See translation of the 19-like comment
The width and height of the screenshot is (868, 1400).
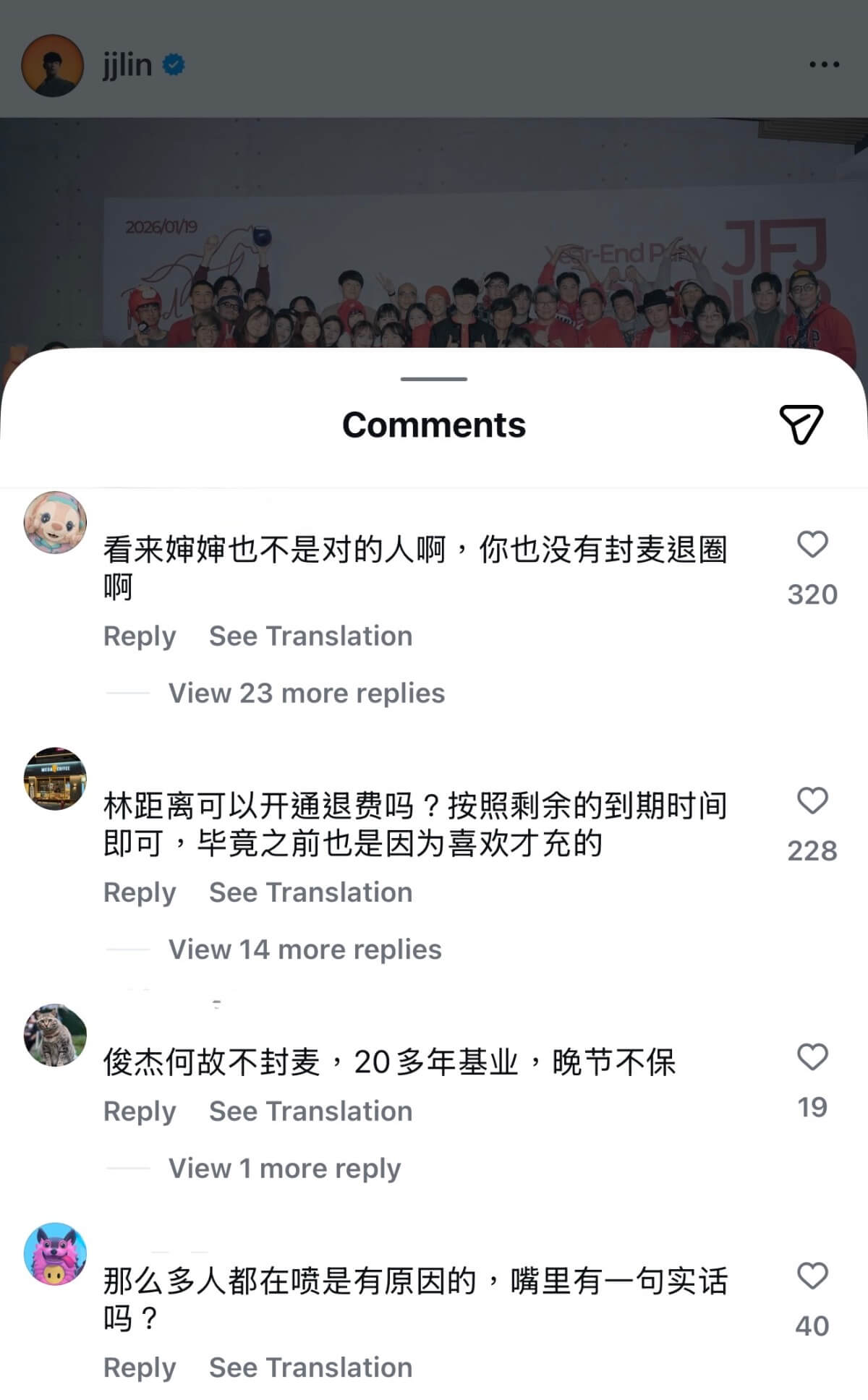pos(310,1111)
